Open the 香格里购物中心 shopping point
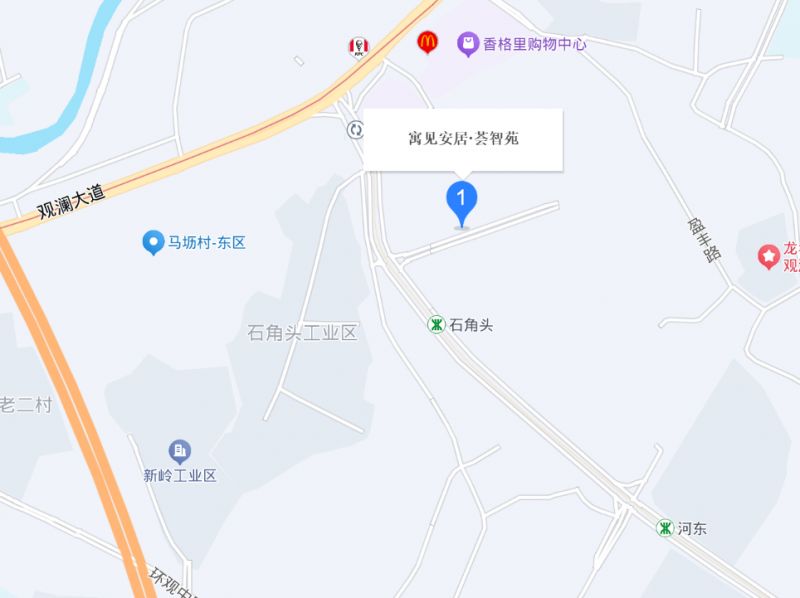 [x=467, y=43]
